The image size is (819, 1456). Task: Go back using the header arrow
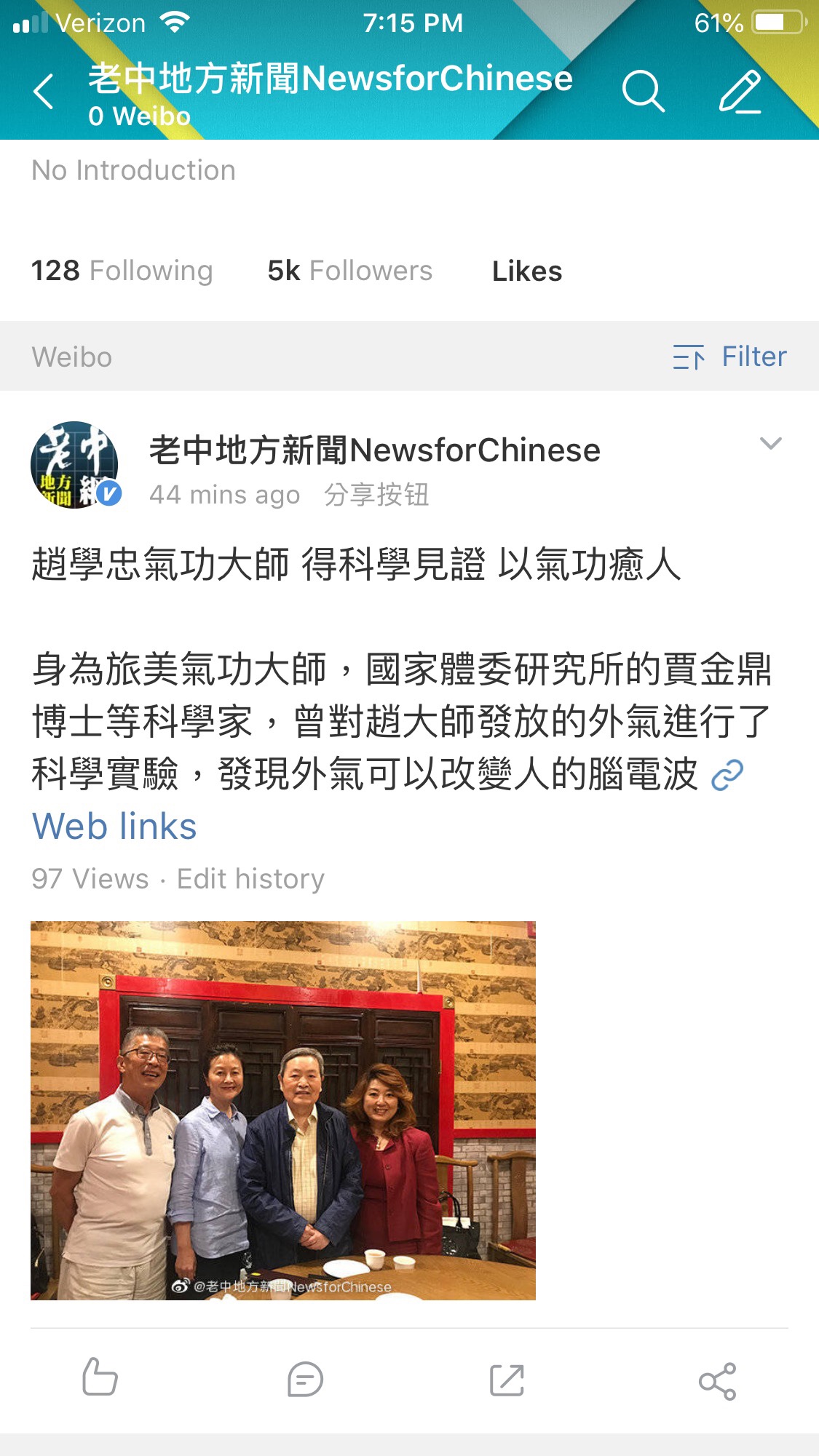tap(44, 92)
